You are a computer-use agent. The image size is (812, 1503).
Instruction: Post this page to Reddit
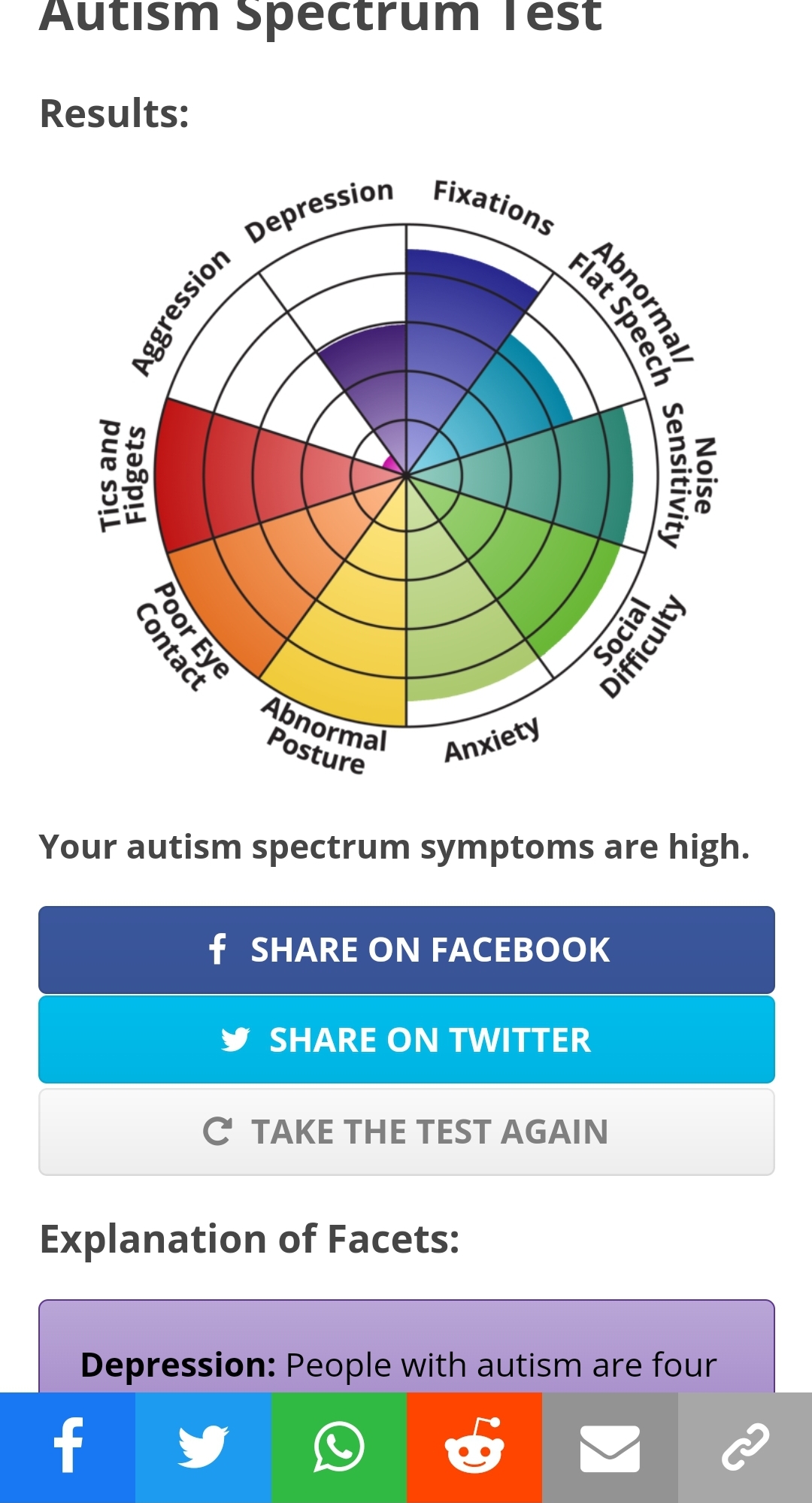pos(474,1447)
